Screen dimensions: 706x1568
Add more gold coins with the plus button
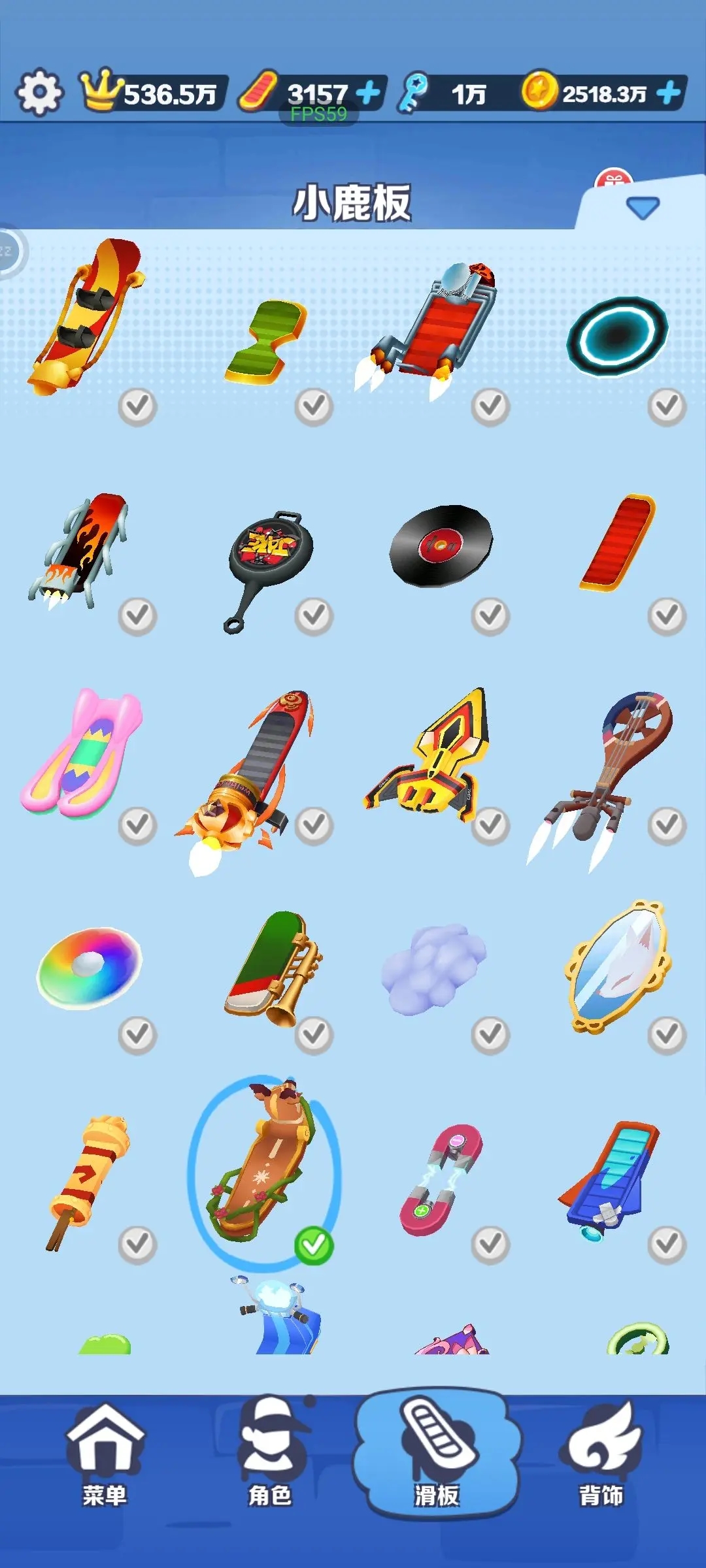(x=669, y=93)
